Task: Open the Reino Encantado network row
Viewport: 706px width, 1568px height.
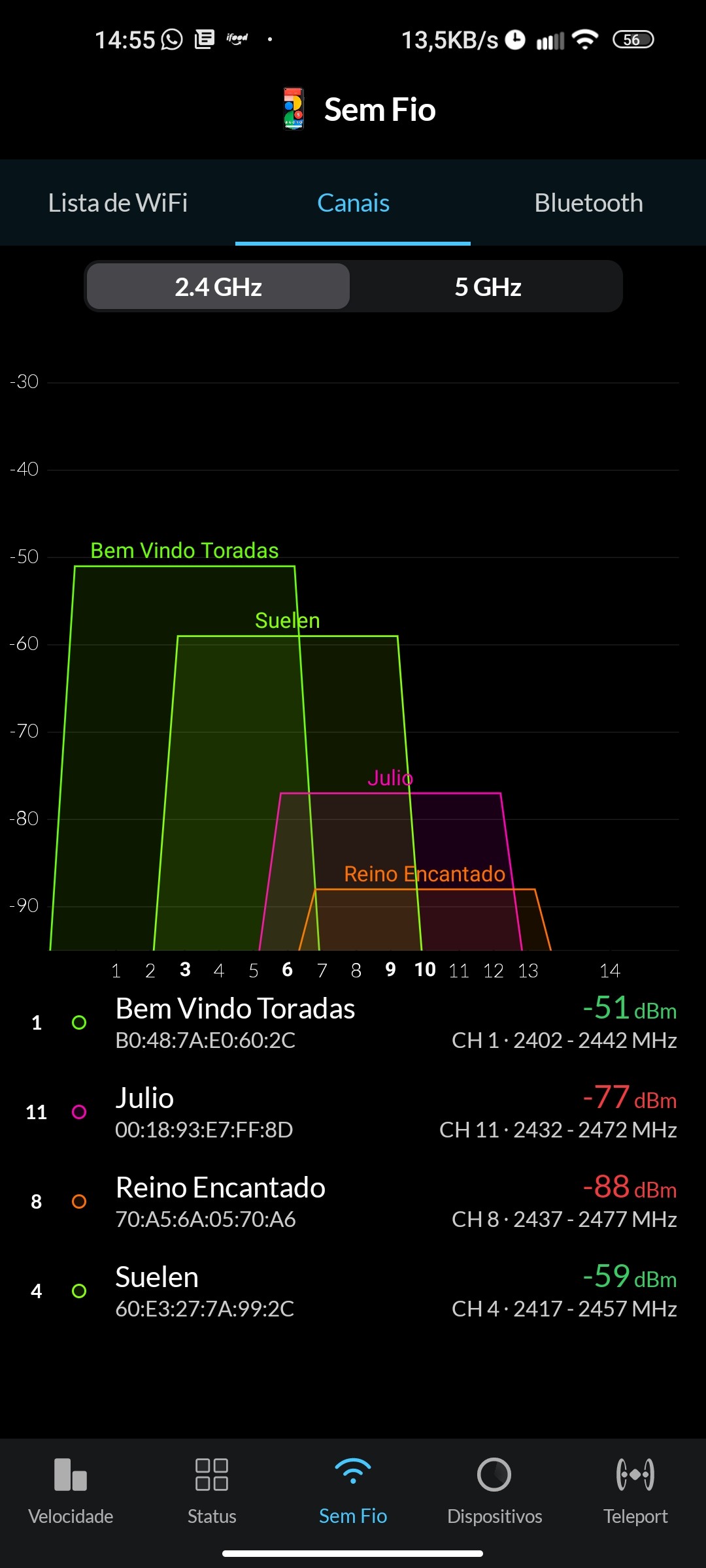Action: [x=353, y=1202]
